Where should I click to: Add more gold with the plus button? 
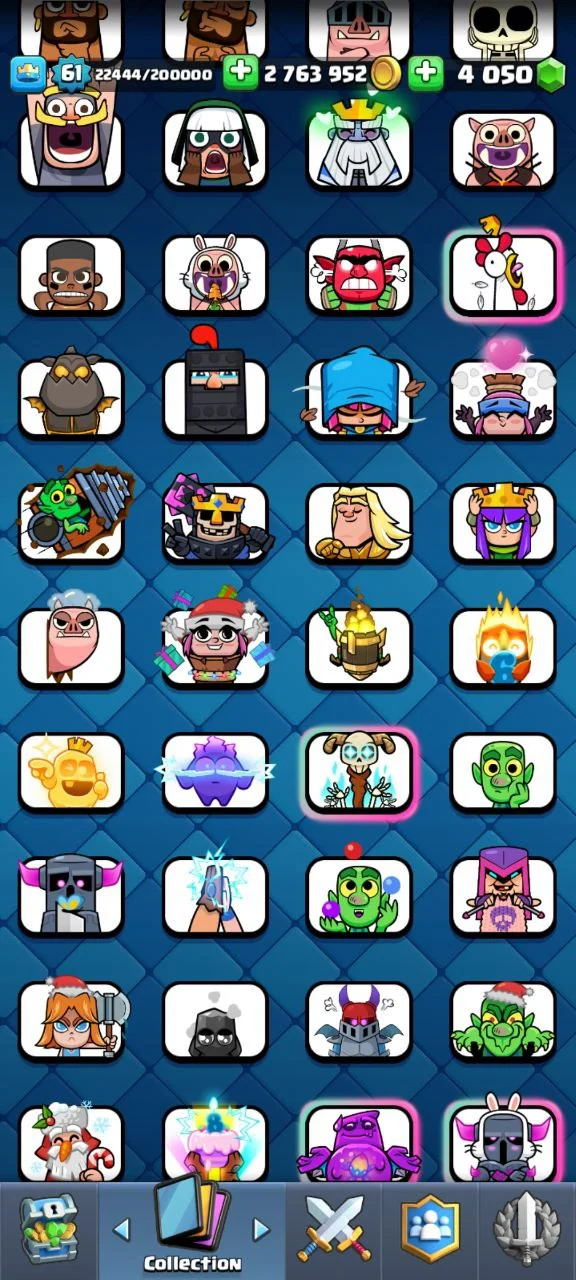(239, 73)
